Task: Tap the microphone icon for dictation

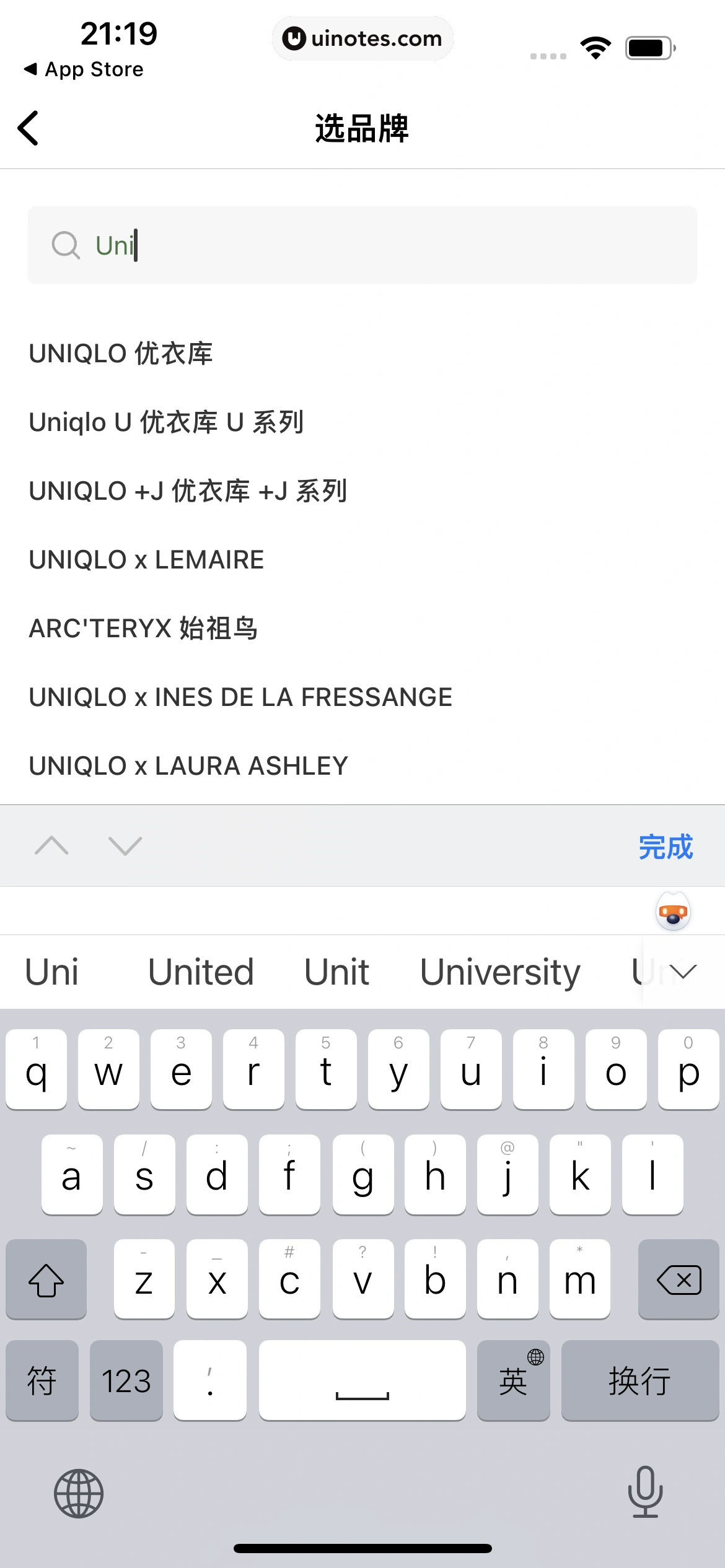Action: (644, 1493)
